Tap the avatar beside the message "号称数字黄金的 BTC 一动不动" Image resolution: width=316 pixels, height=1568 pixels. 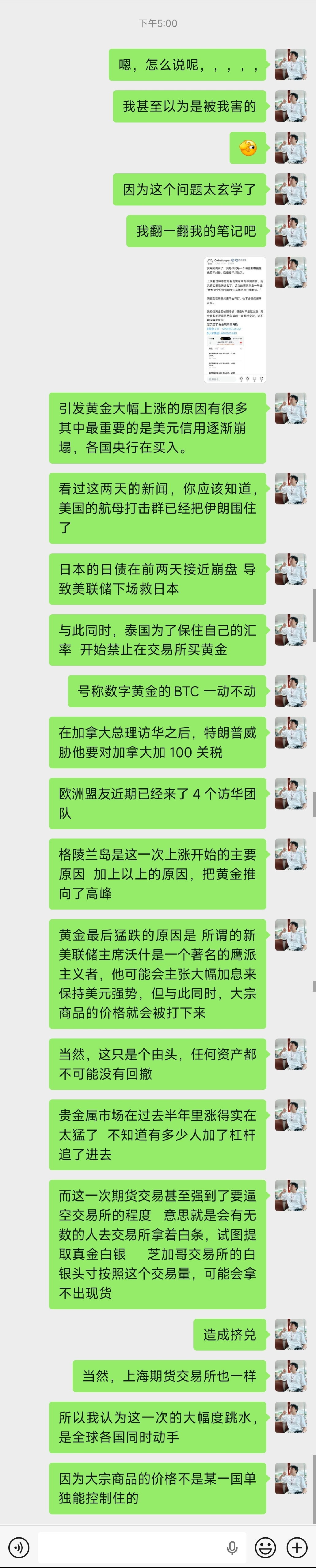pos(291,691)
